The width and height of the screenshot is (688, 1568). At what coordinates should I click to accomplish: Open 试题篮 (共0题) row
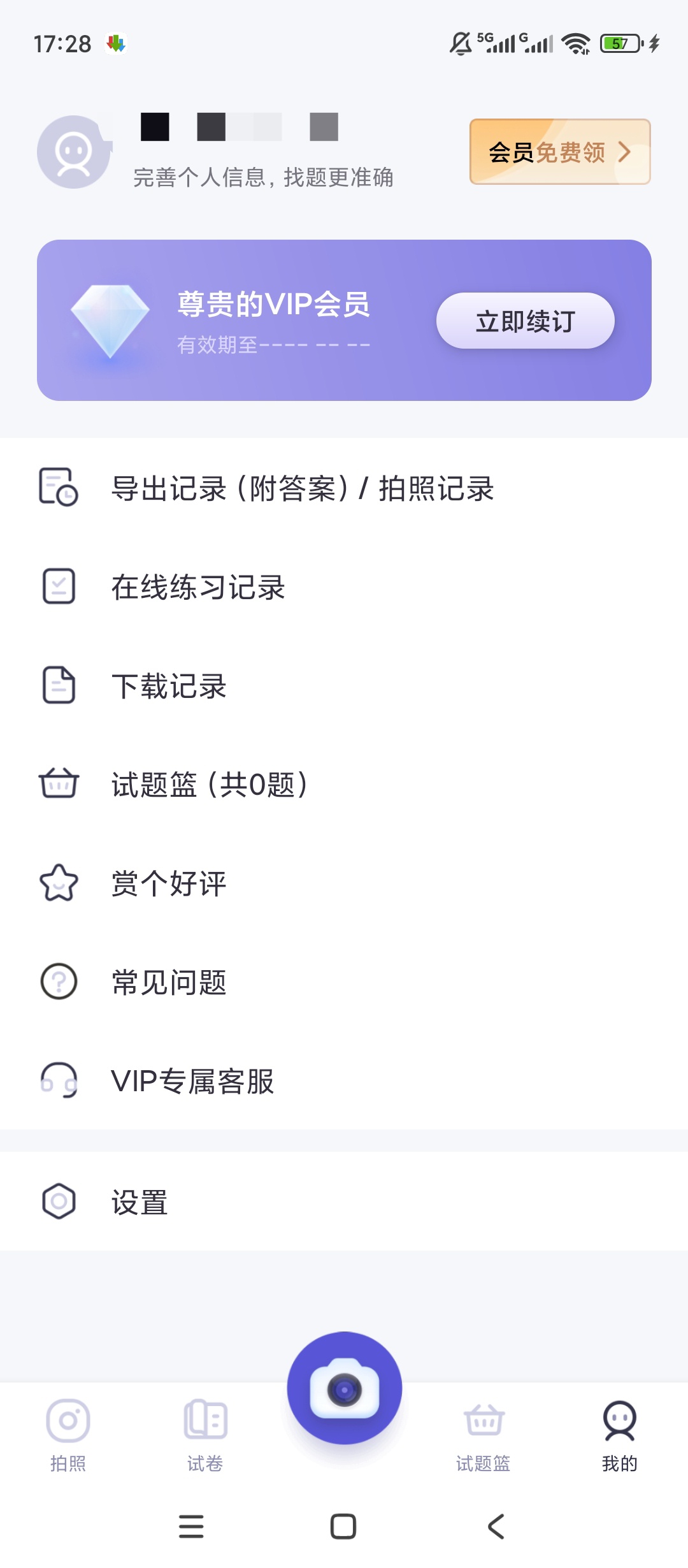pyautogui.click(x=344, y=784)
